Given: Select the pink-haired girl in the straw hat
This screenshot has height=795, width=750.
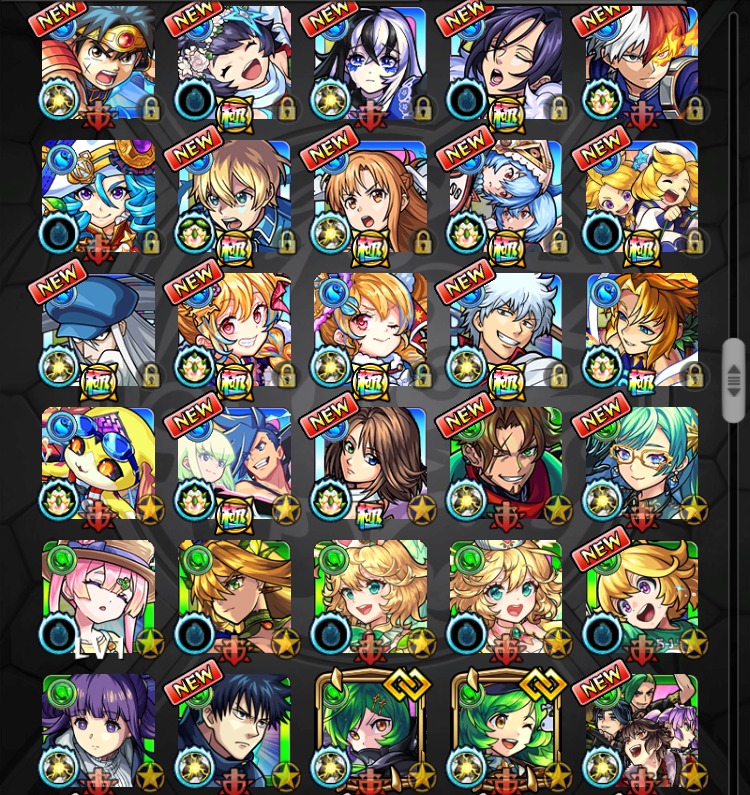Looking at the screenshot, I should (98, 597).
